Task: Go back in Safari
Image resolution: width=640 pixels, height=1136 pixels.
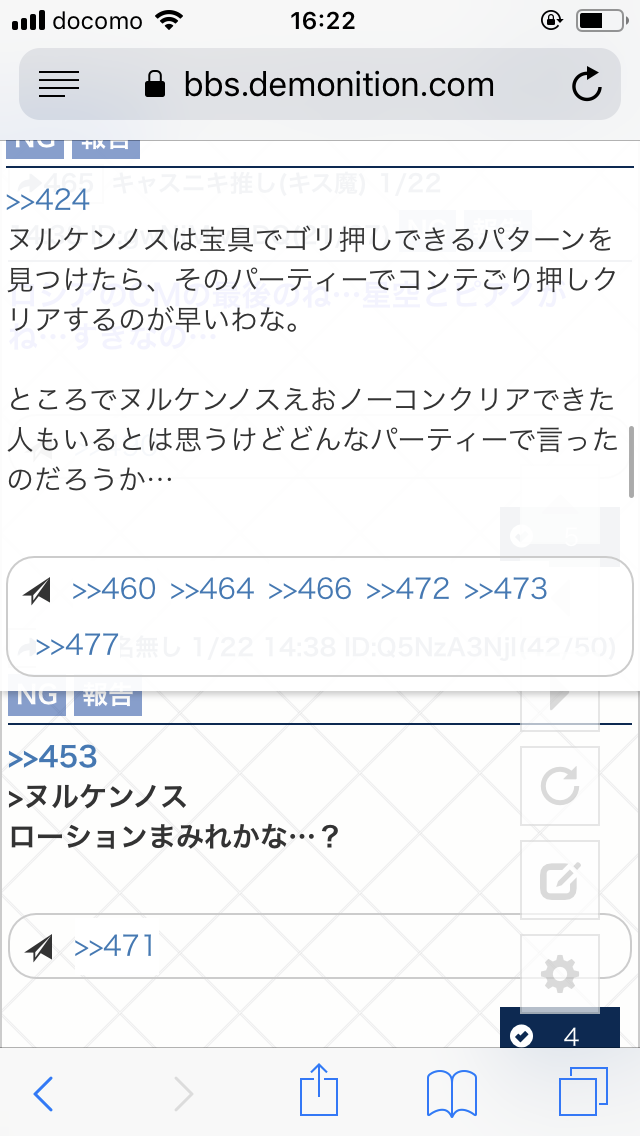Action: coord(43,1094)
